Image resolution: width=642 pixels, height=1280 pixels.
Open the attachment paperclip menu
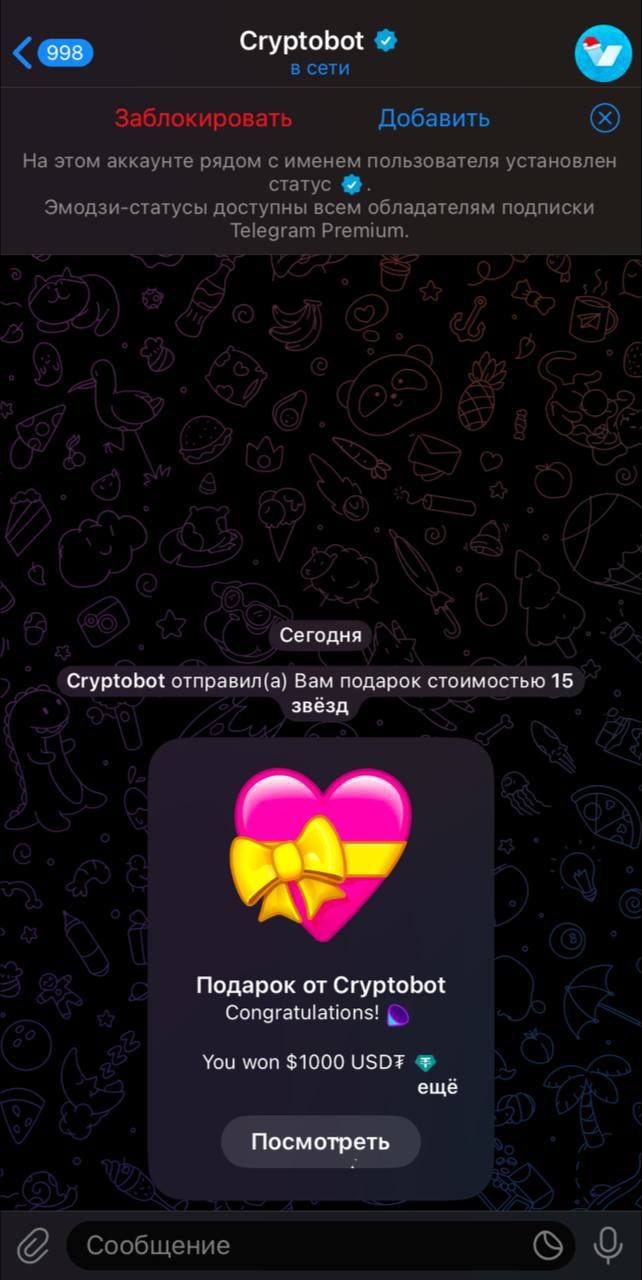click(x=32, y=1245)
